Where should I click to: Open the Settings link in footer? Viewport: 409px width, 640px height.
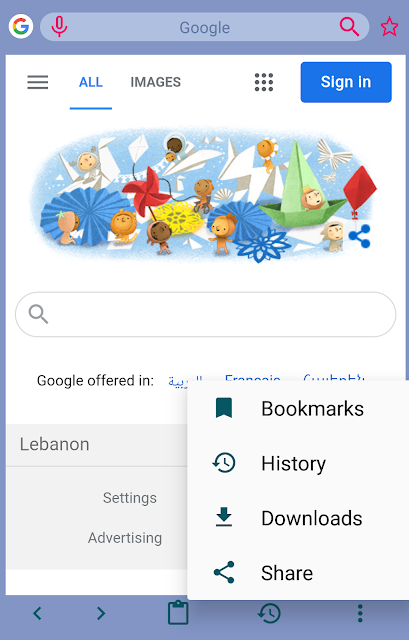130,498
